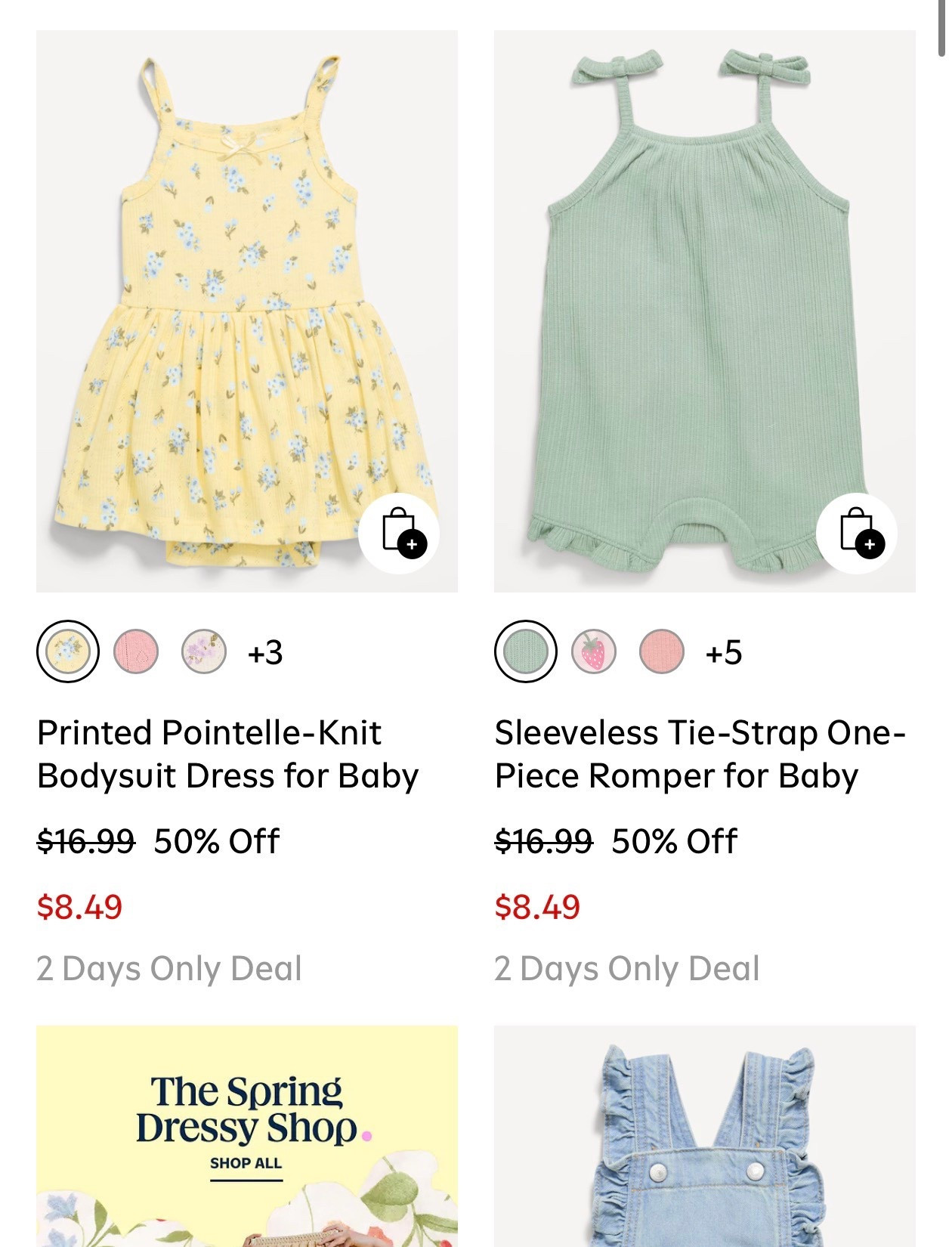Screen dimensions: 952x1247
Task: Click the 2 Days Only Deal under the romper
Action: 628,967
